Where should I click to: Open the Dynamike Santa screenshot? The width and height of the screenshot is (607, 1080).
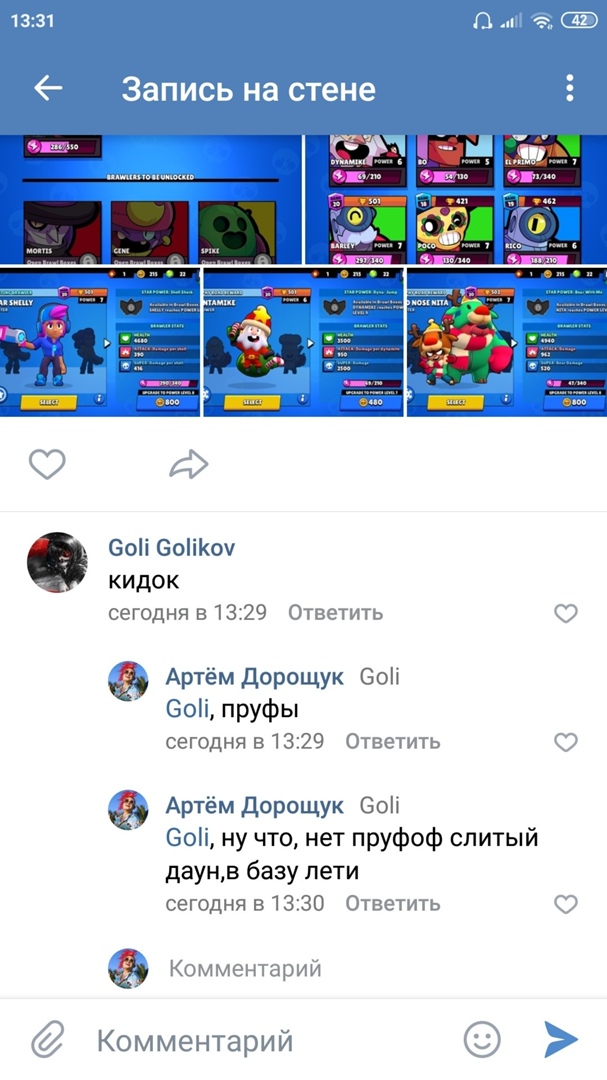pyautogui.click(x=303, y=342)
